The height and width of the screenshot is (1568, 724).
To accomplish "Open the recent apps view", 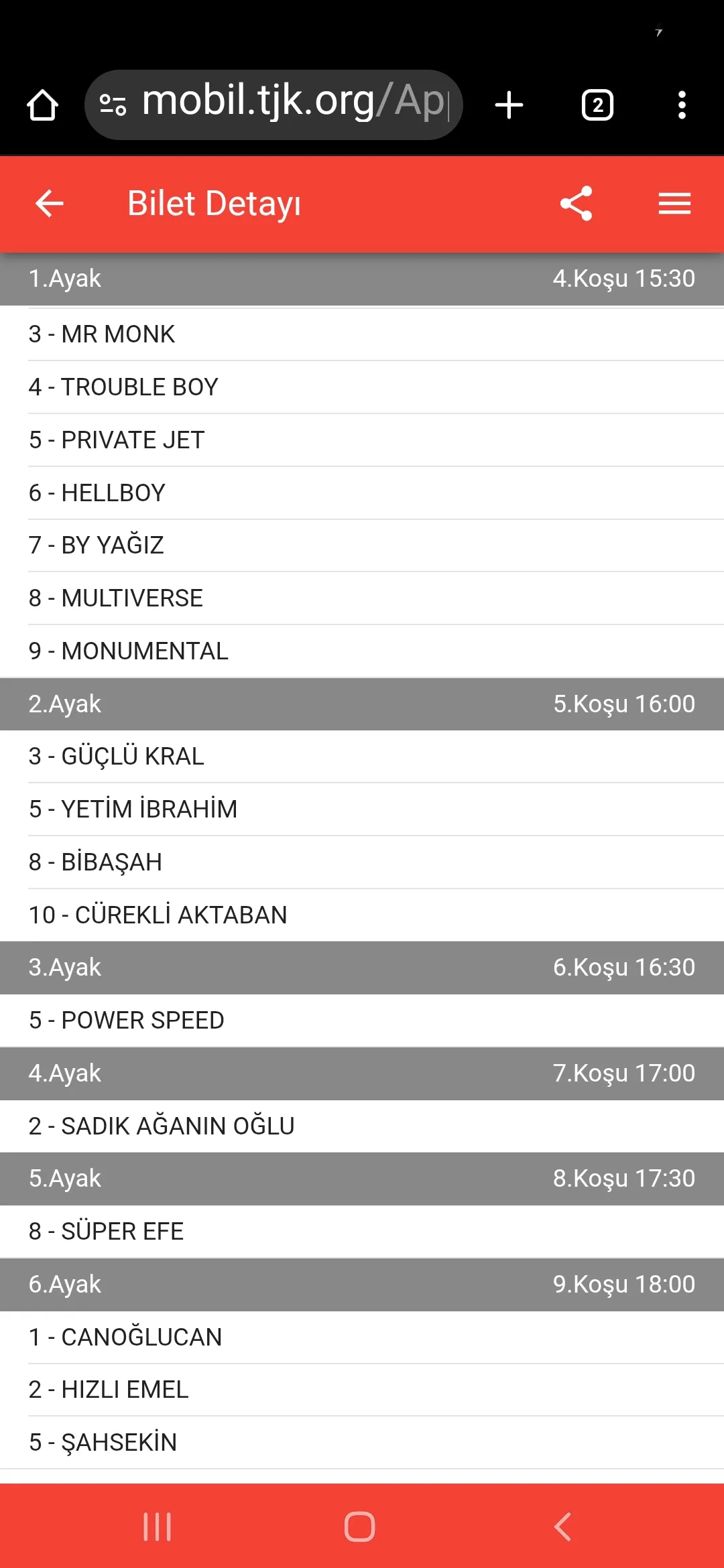I will tap(158, 1526).
